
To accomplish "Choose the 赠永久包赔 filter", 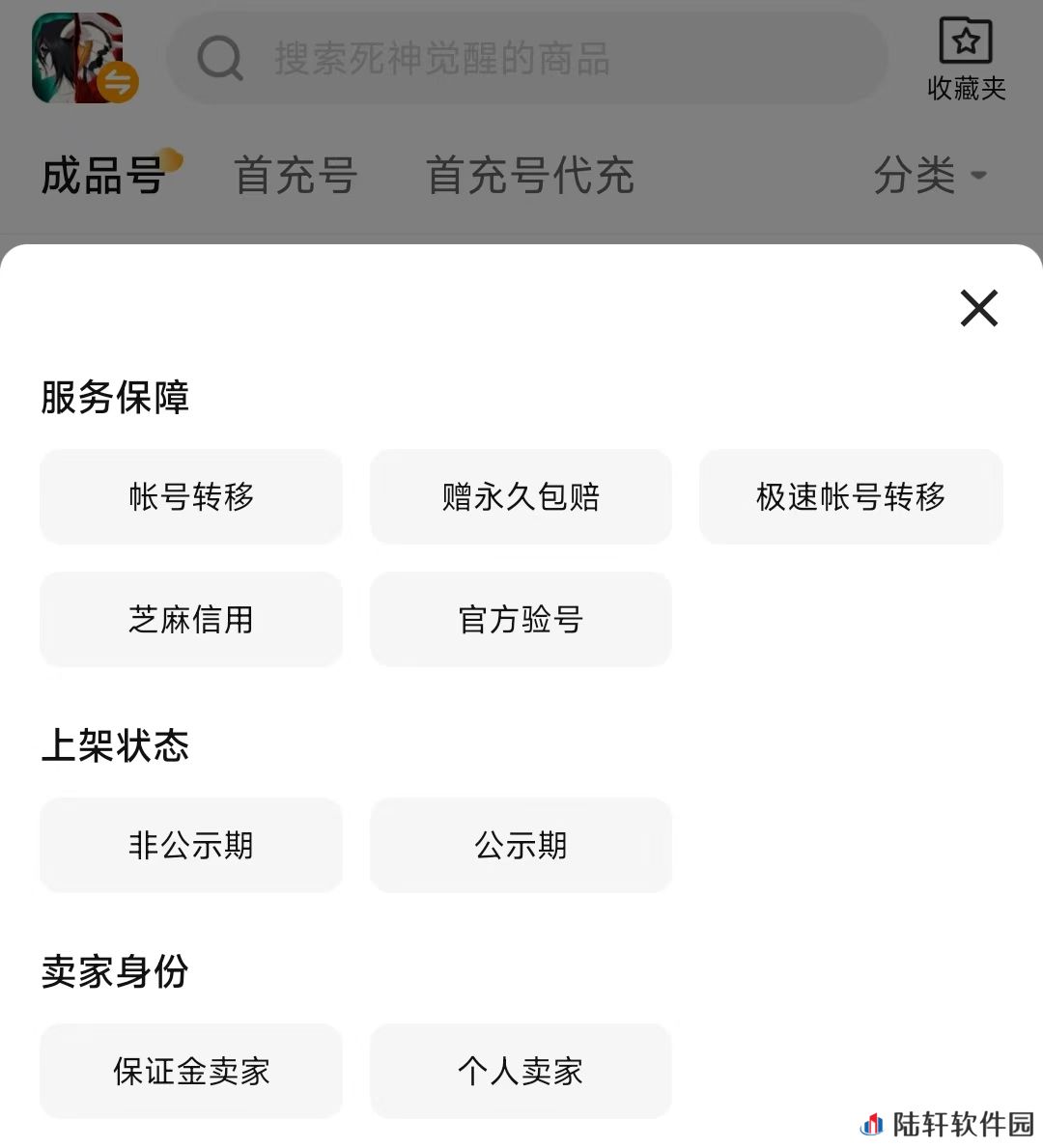I will point(521,496).
